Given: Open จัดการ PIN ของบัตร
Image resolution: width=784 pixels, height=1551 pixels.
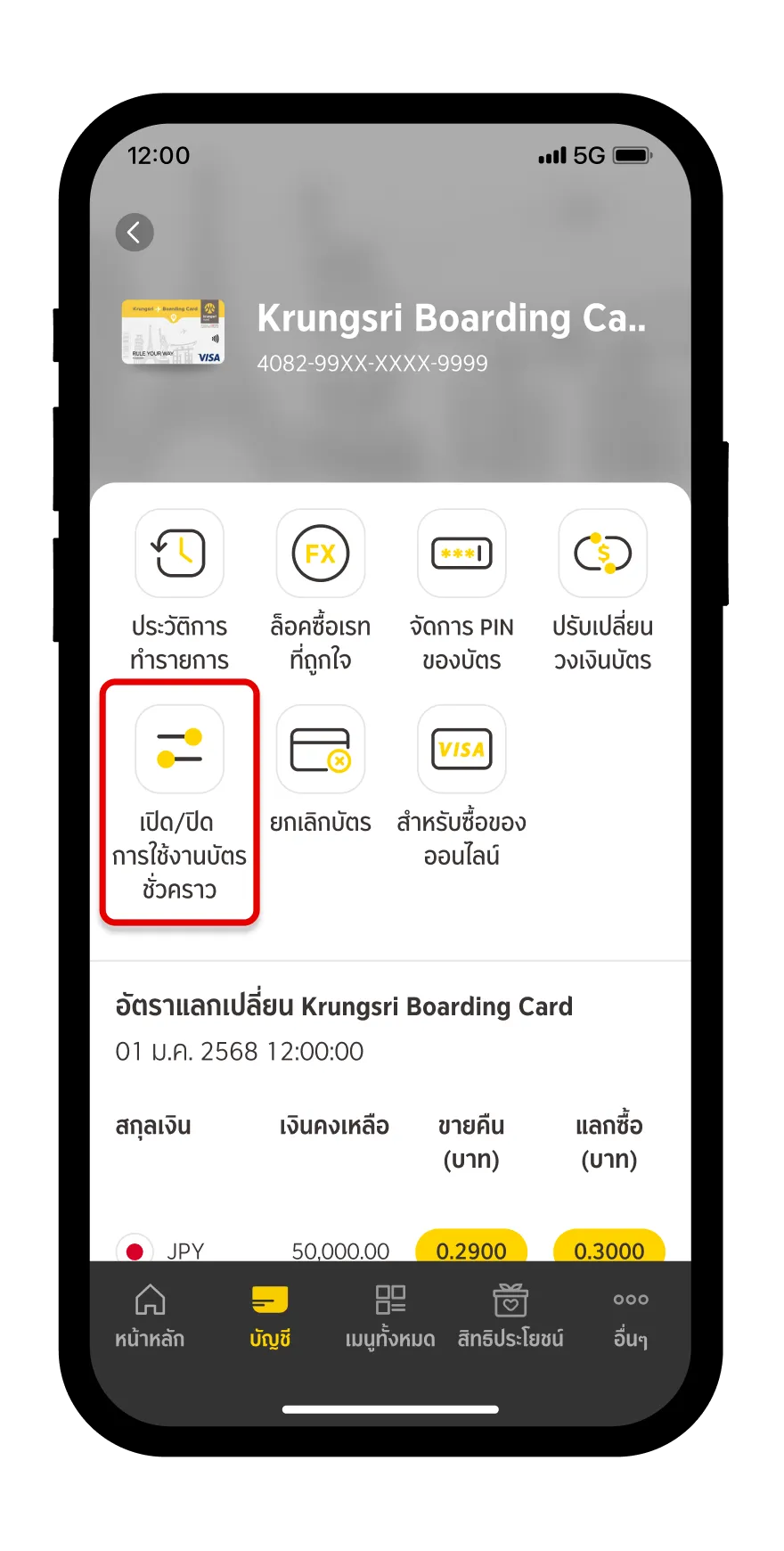Looking at the screenshot, I should click(461, 591).
